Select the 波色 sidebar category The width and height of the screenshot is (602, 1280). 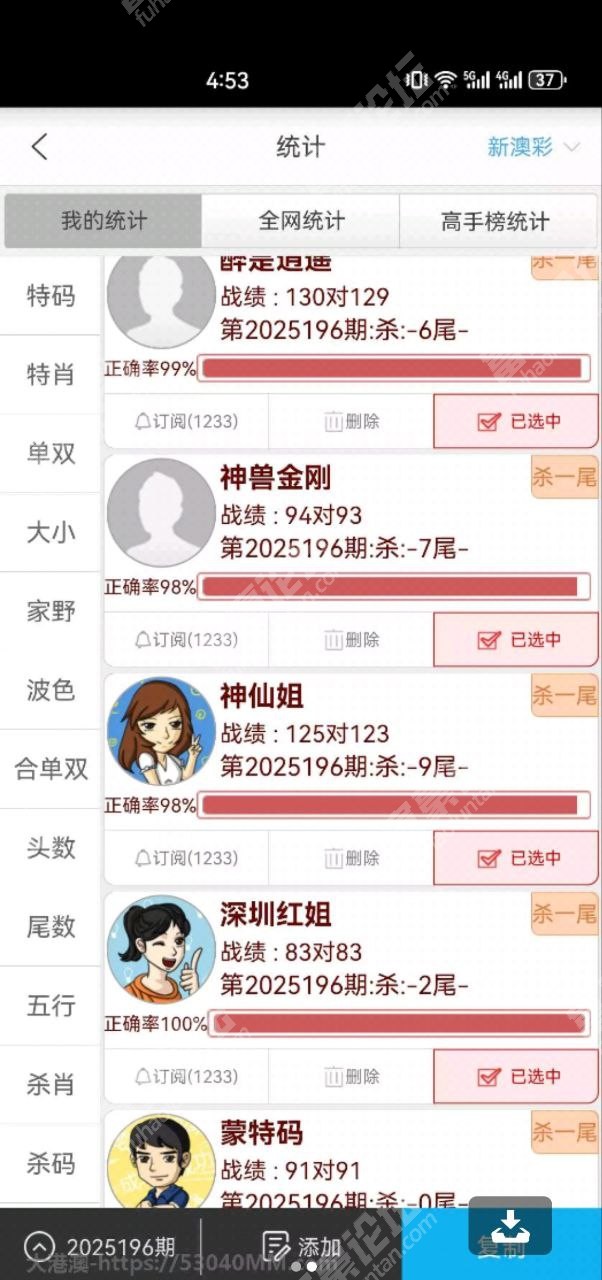(51, 690)
